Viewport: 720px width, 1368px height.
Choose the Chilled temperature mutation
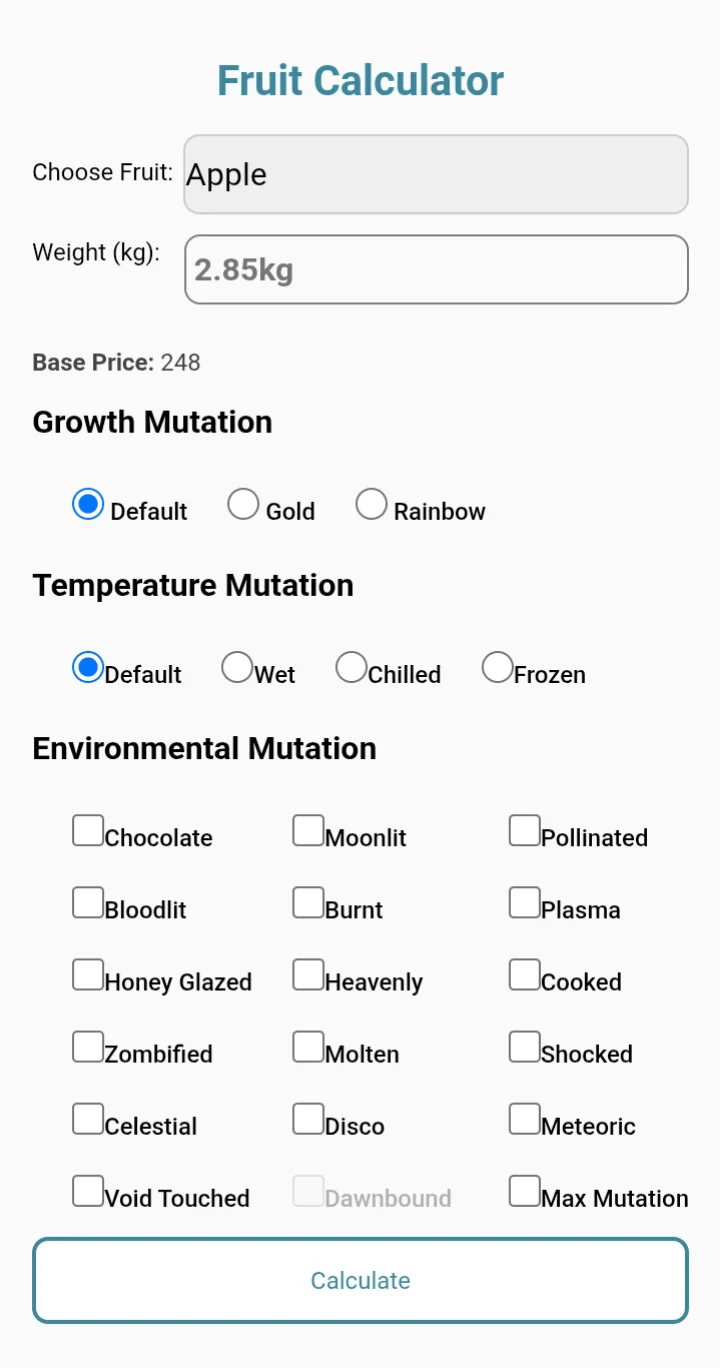351,665
